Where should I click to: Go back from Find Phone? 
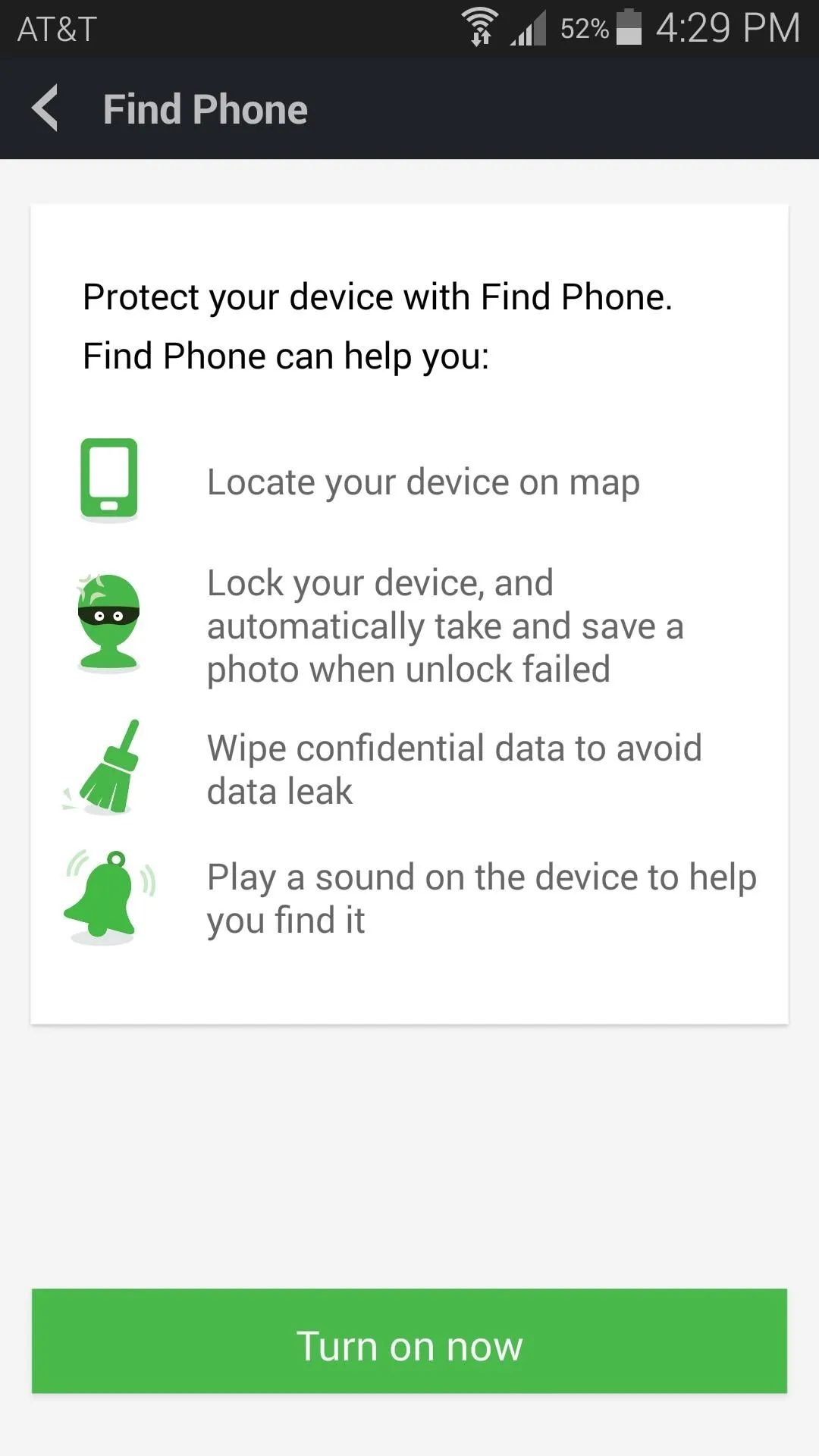point(45,108)
